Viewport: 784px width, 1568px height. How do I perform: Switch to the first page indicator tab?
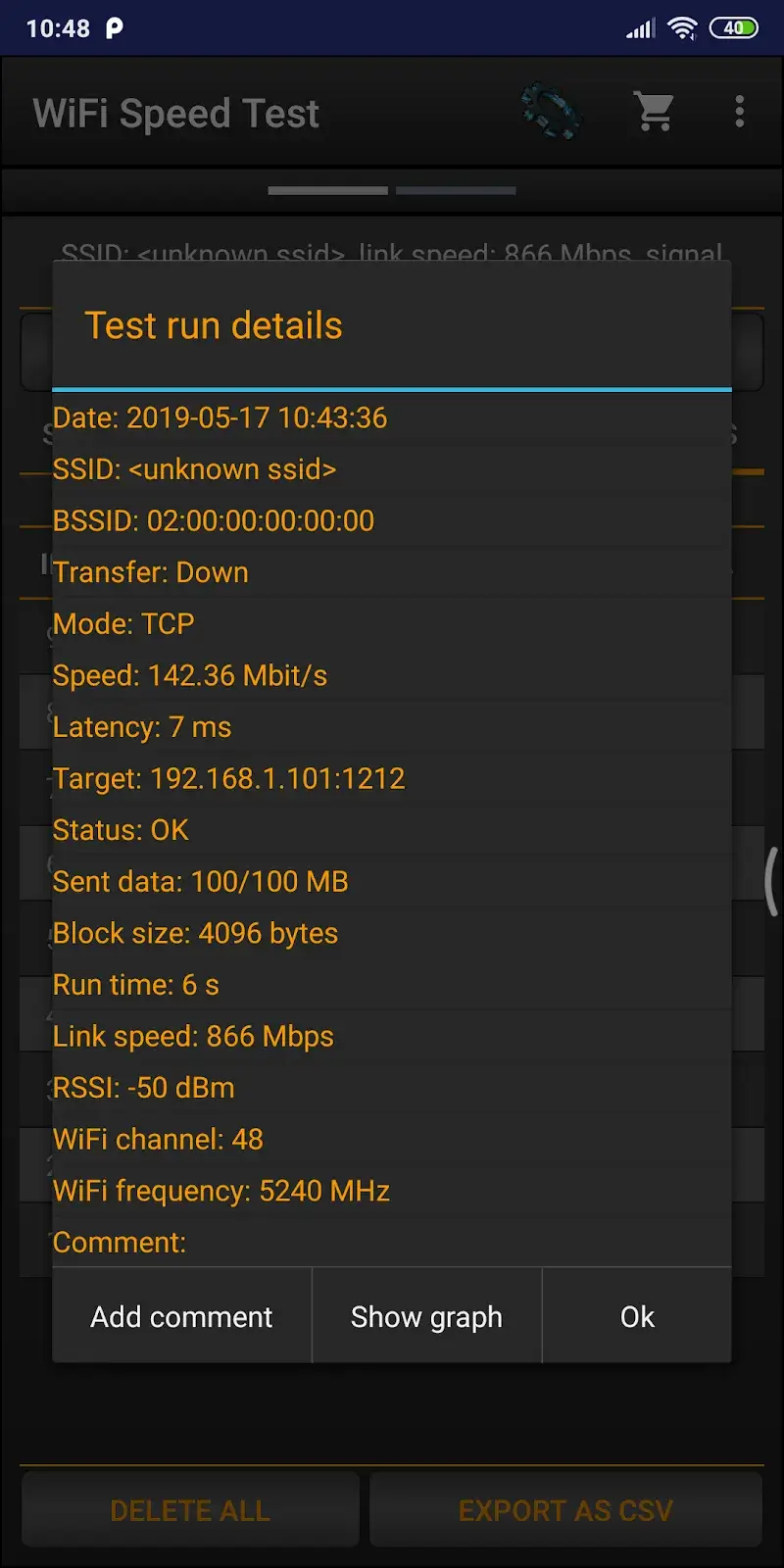pyautogui.click(x=327, y=191)
